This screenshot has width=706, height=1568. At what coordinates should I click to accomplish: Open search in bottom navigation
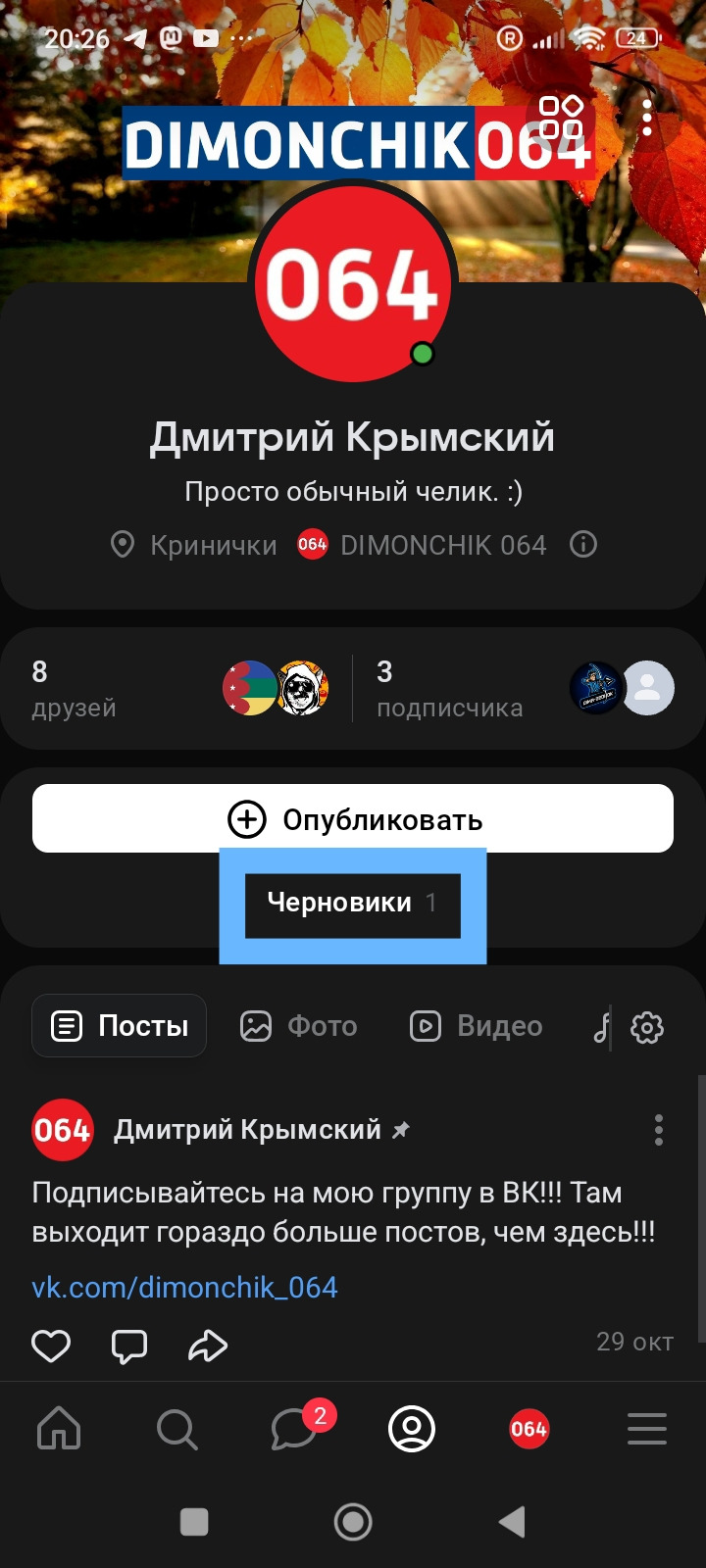(176, 1429)
